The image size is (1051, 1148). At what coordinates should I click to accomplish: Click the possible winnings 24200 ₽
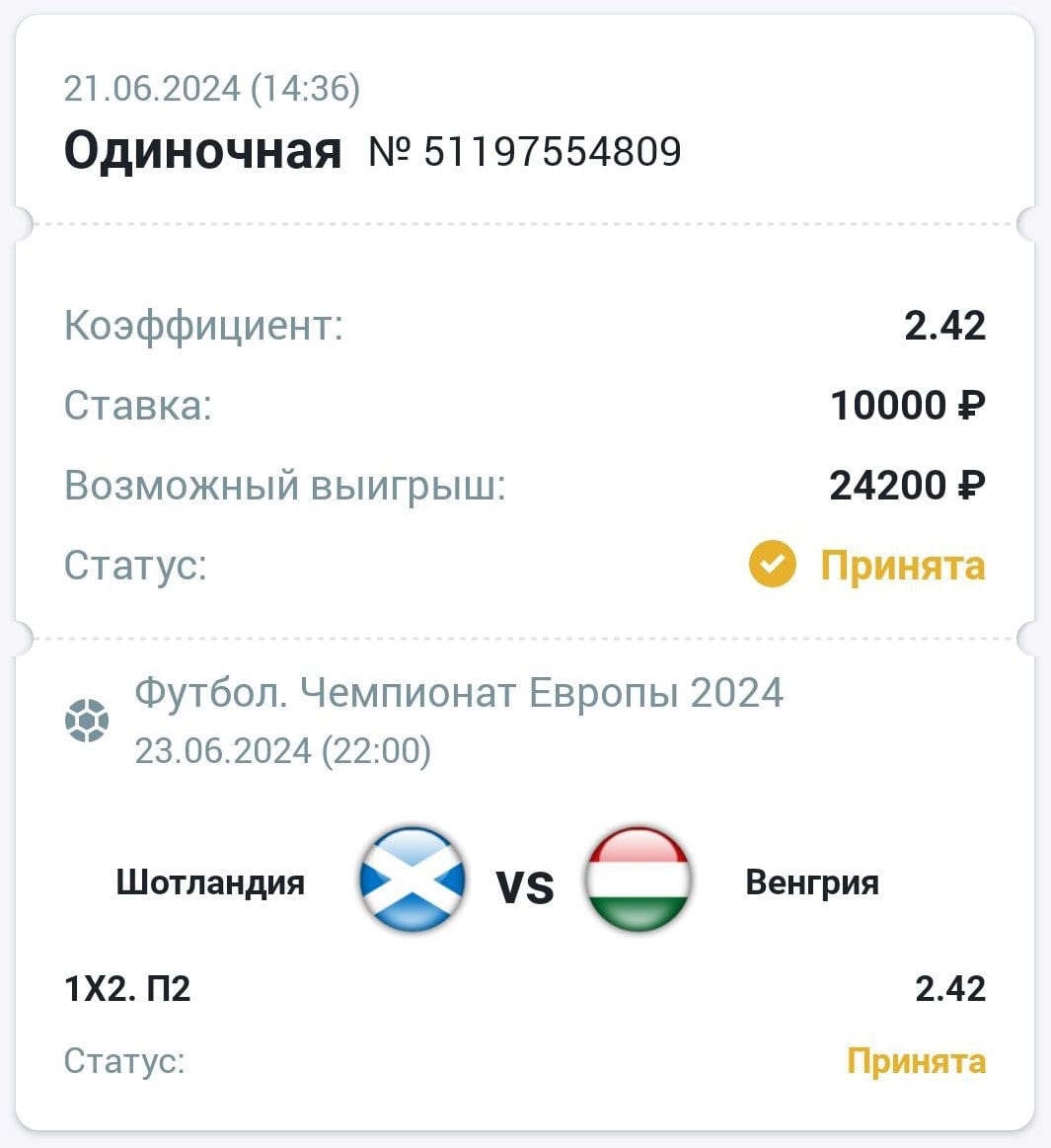tap(910, 485)
